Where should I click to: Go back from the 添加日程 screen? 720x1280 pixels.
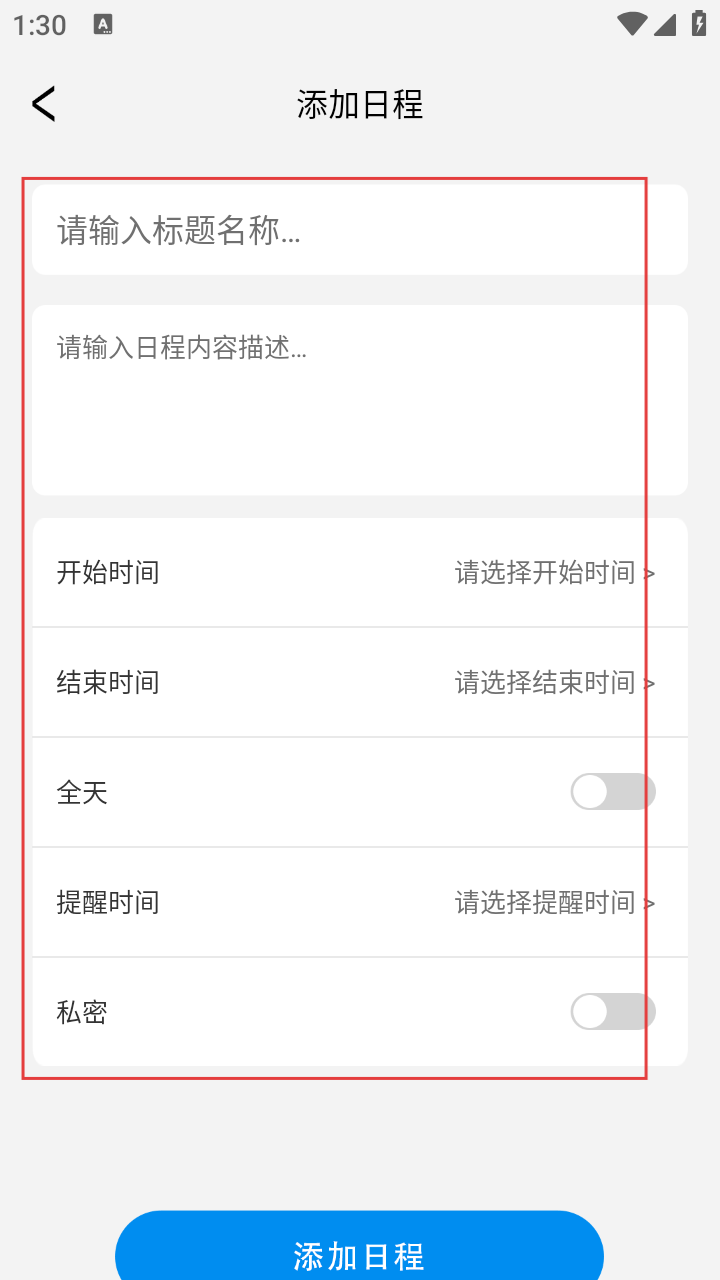pos(44,104)
